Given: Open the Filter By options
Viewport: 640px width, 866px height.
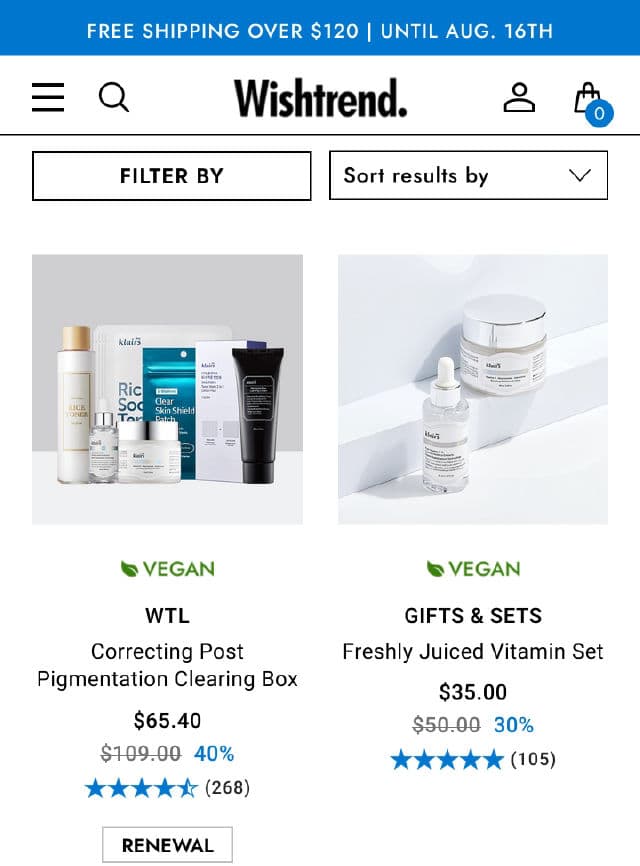Looking at the screenshot, I should point(171,176).
